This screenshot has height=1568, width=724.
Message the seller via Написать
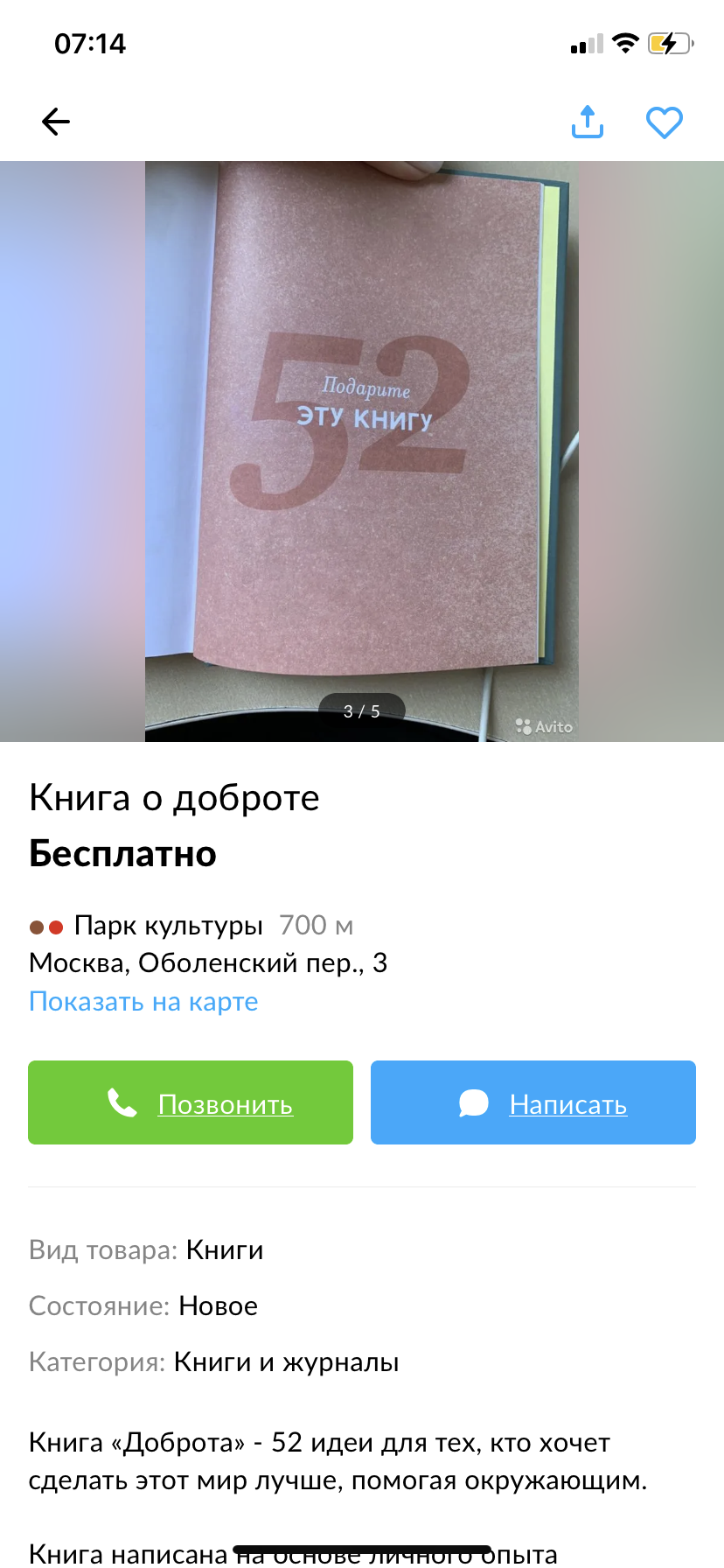533,1102
